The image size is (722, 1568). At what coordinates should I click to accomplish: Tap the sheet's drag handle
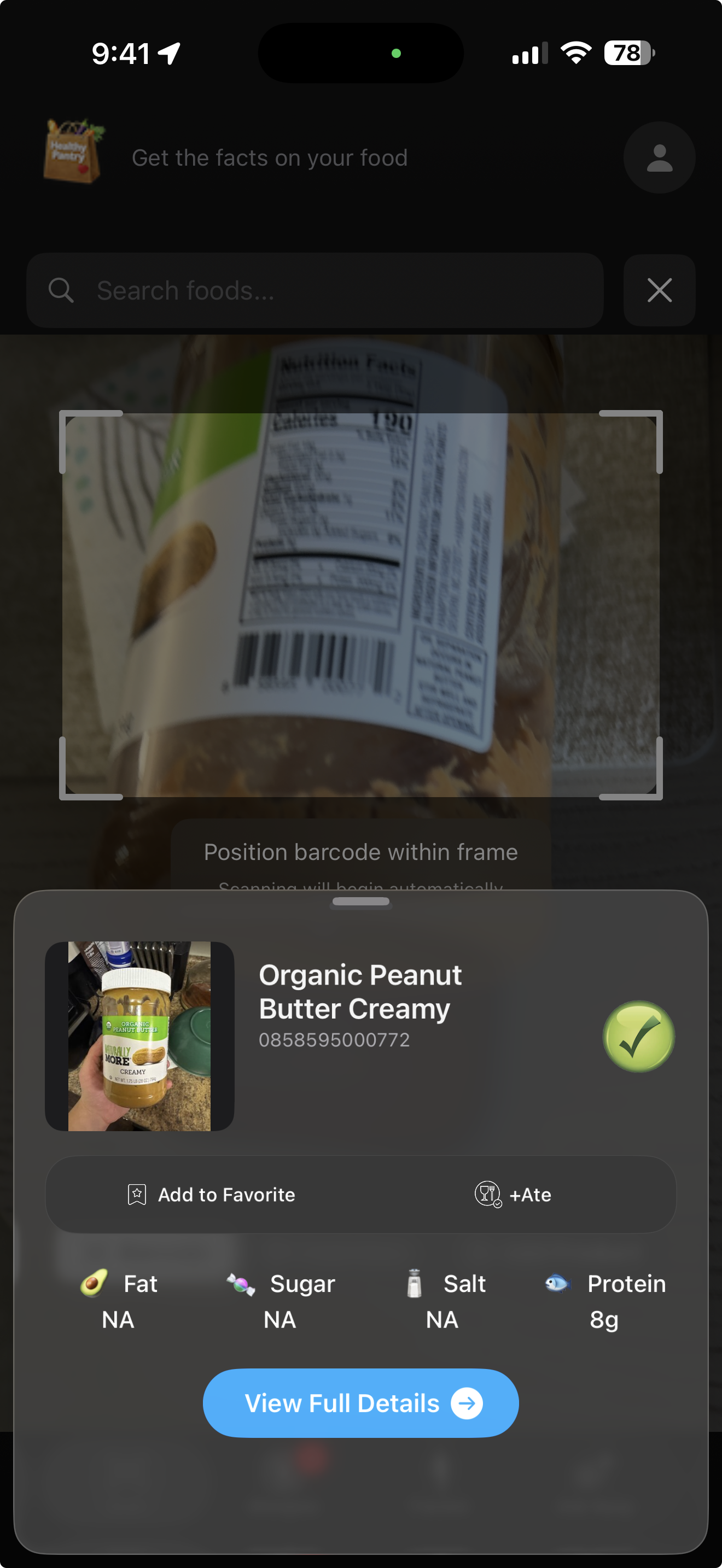360,902
